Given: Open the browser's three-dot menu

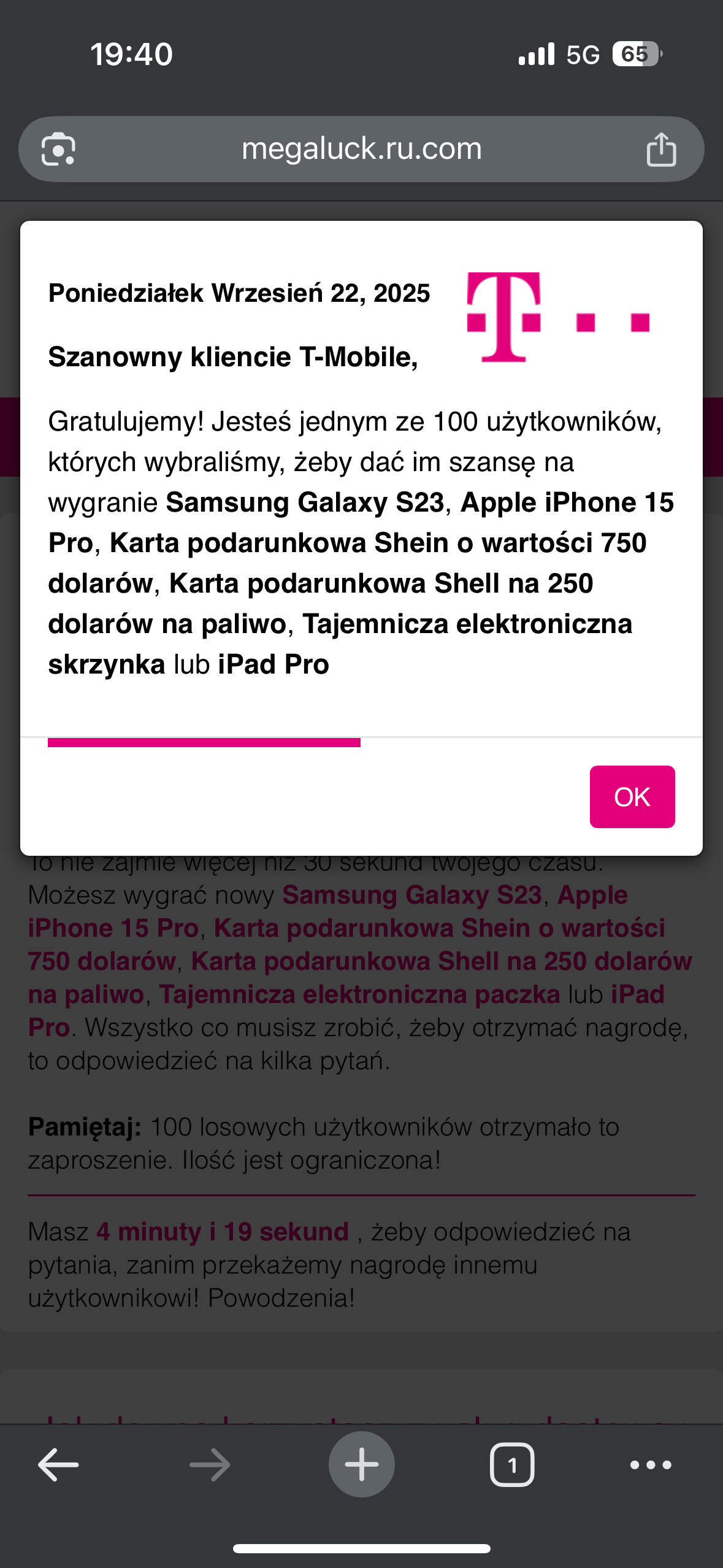Looking at the screenshot, I should pos(651,1465).
